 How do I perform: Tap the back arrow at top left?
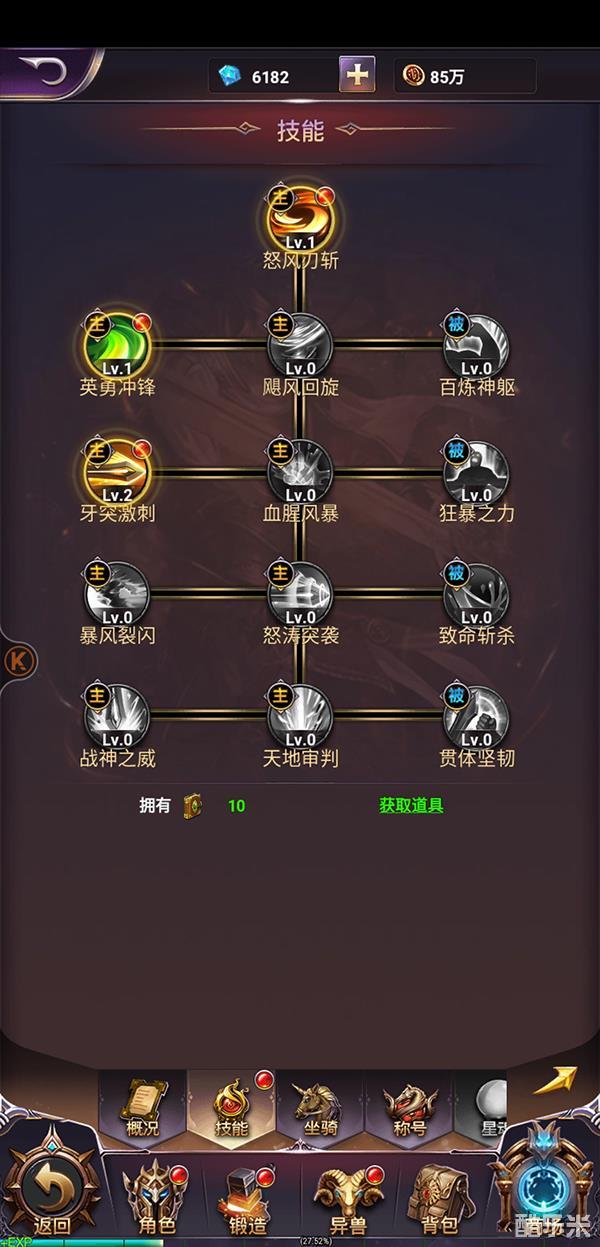tap(44, 72)
